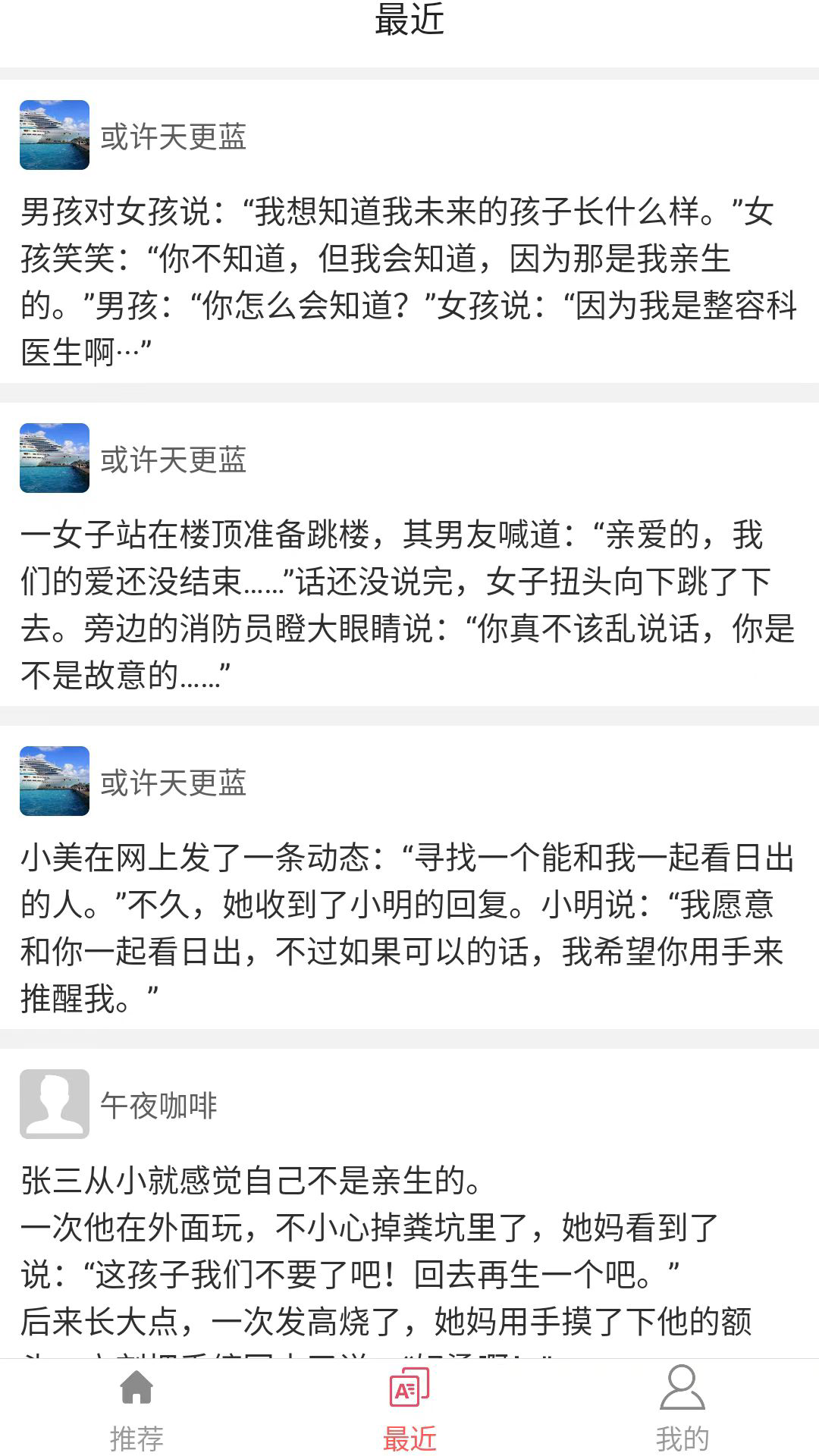View 小美's 看日出 joke post

coord(408,927)
